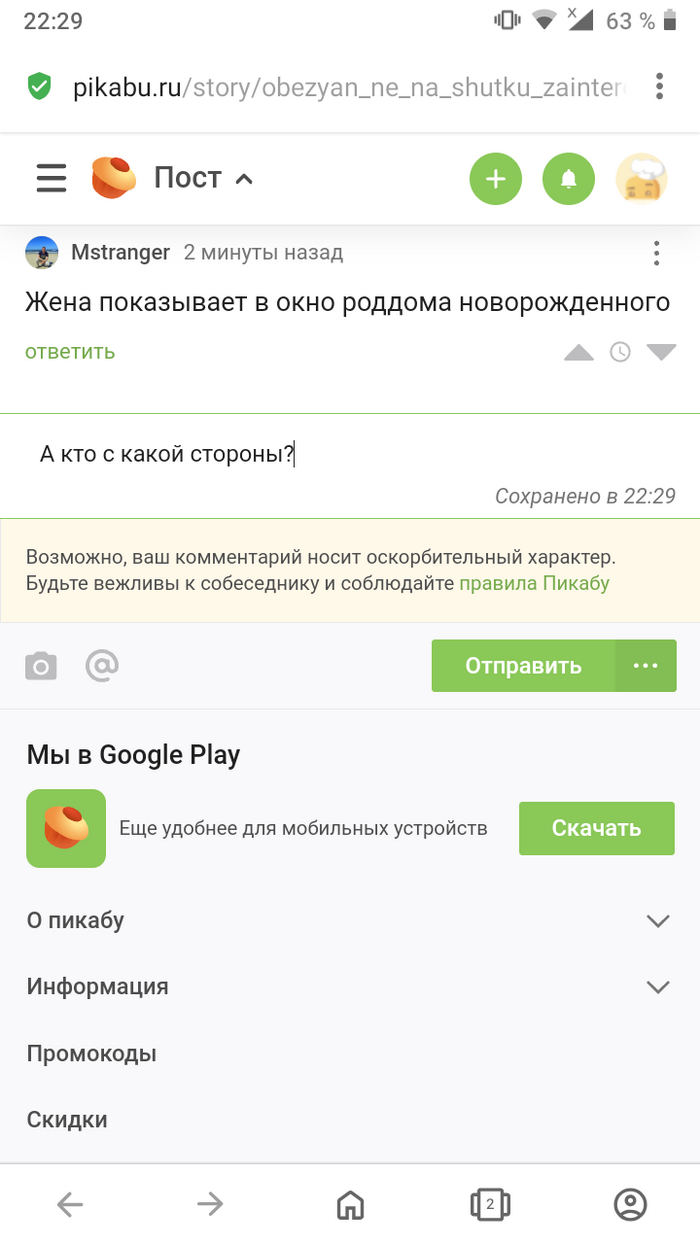
Task: Open your profile avatar
Action: 641,179
